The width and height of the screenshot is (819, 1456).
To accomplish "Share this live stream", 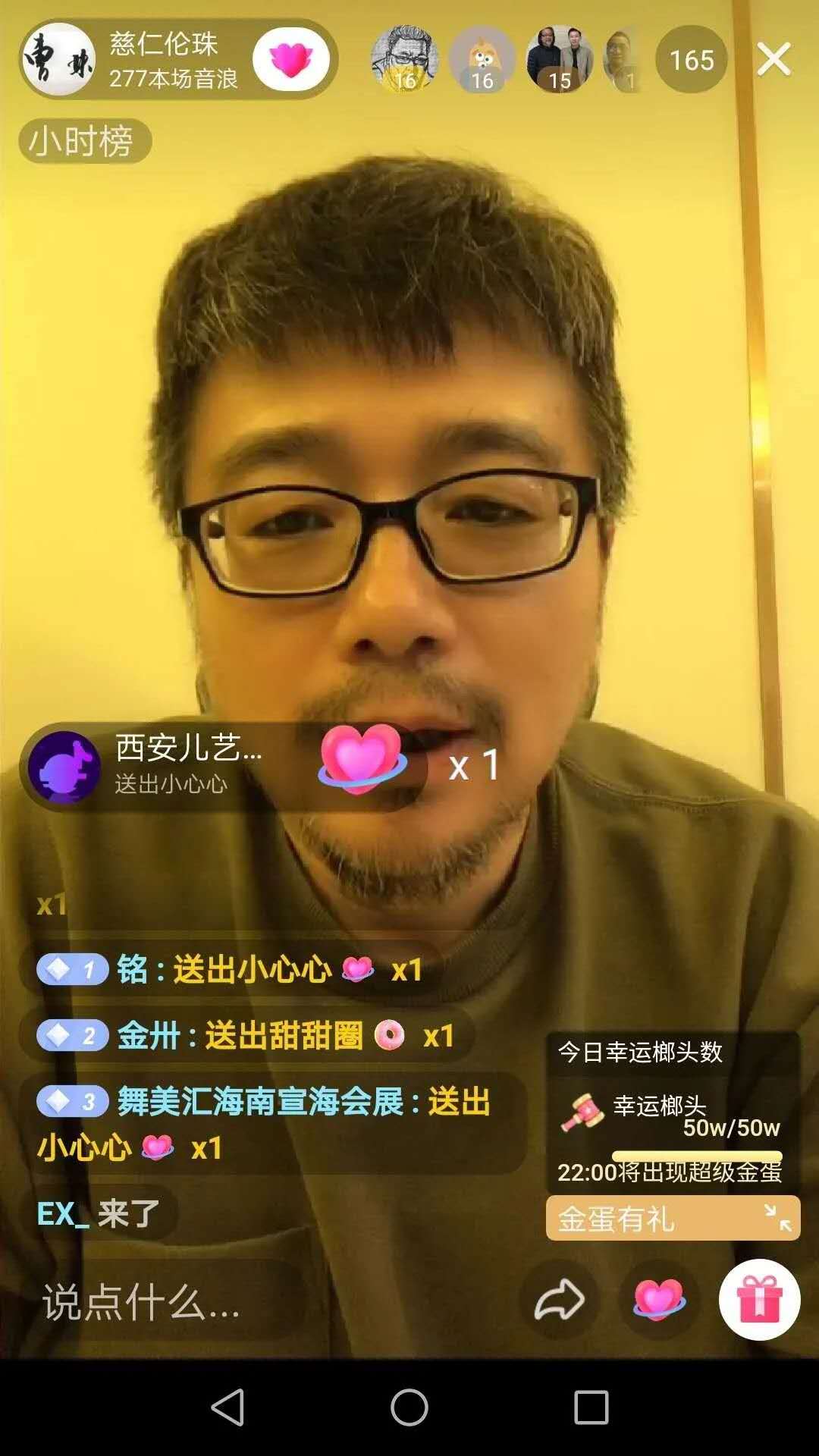I will pos(559,1301).
